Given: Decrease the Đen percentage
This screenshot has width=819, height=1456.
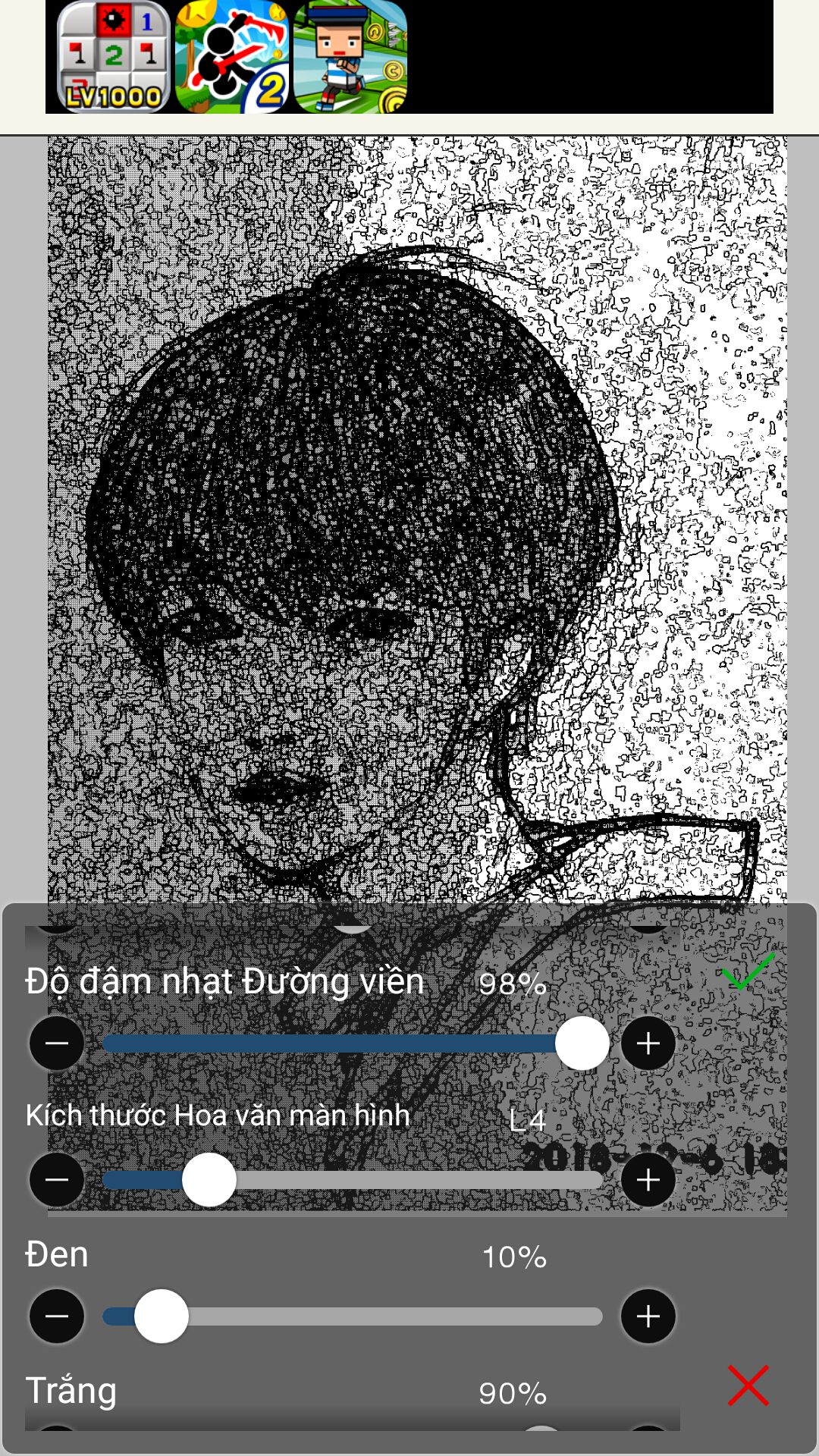Looking at the screenshot, I should [x=57, y=1316].
